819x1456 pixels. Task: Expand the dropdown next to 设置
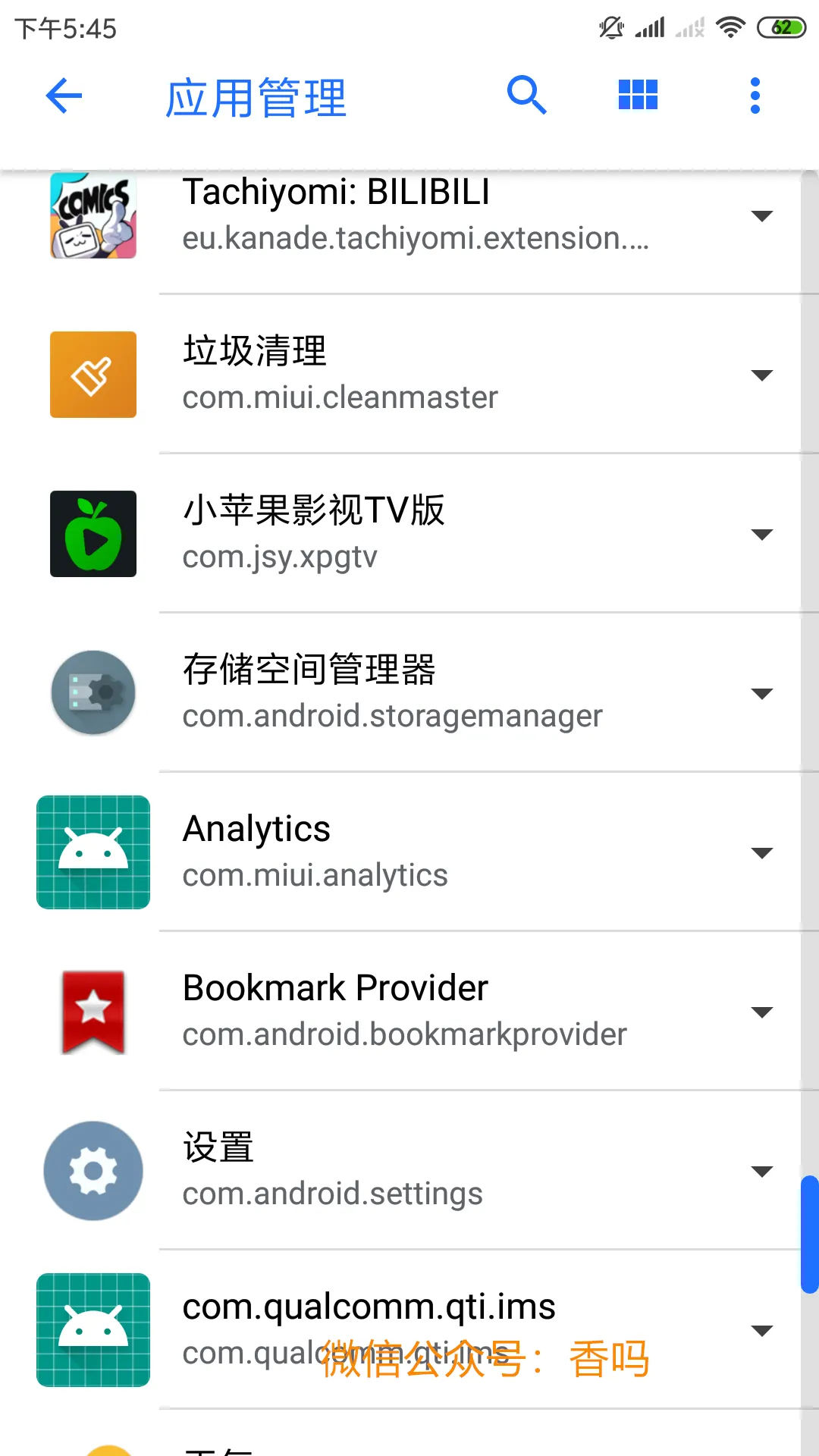point(761,1172)
